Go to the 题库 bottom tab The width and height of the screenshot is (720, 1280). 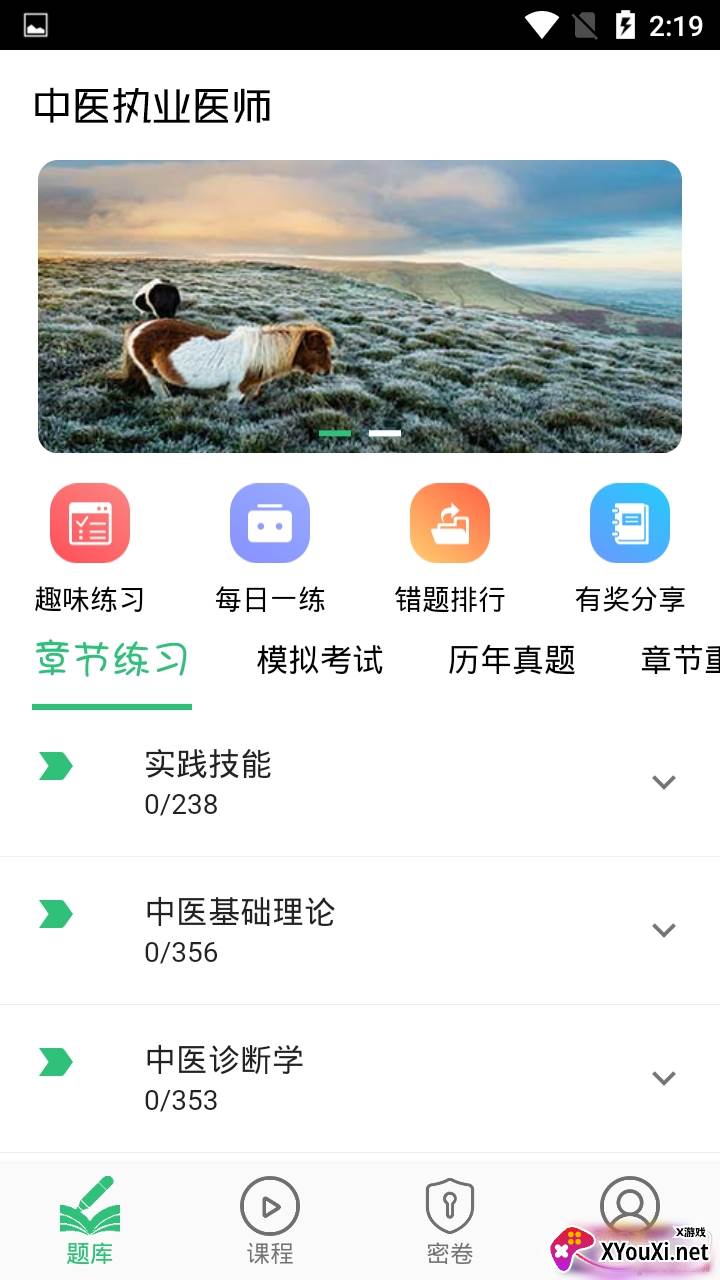[90, 1220]
